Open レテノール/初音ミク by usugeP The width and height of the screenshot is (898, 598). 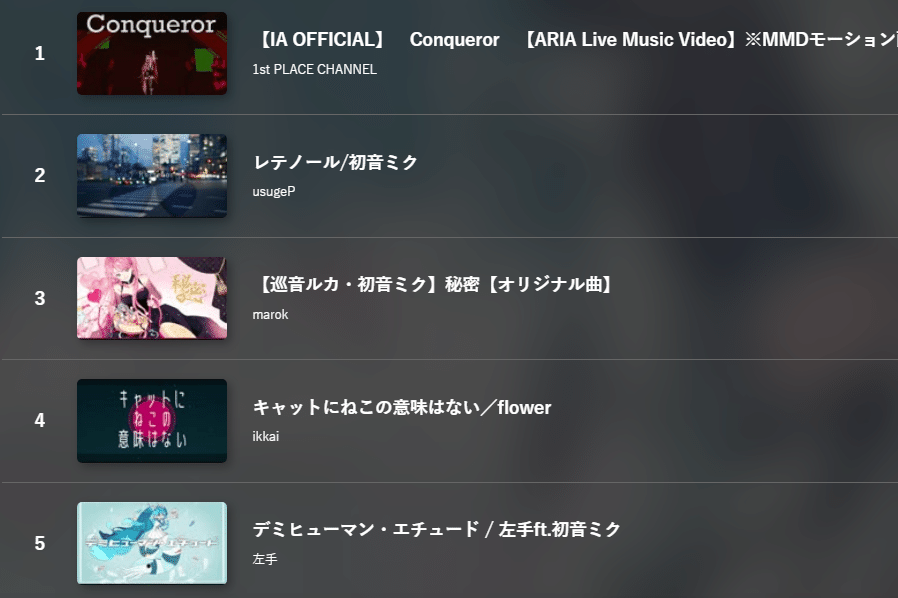(x=336, y=163)
